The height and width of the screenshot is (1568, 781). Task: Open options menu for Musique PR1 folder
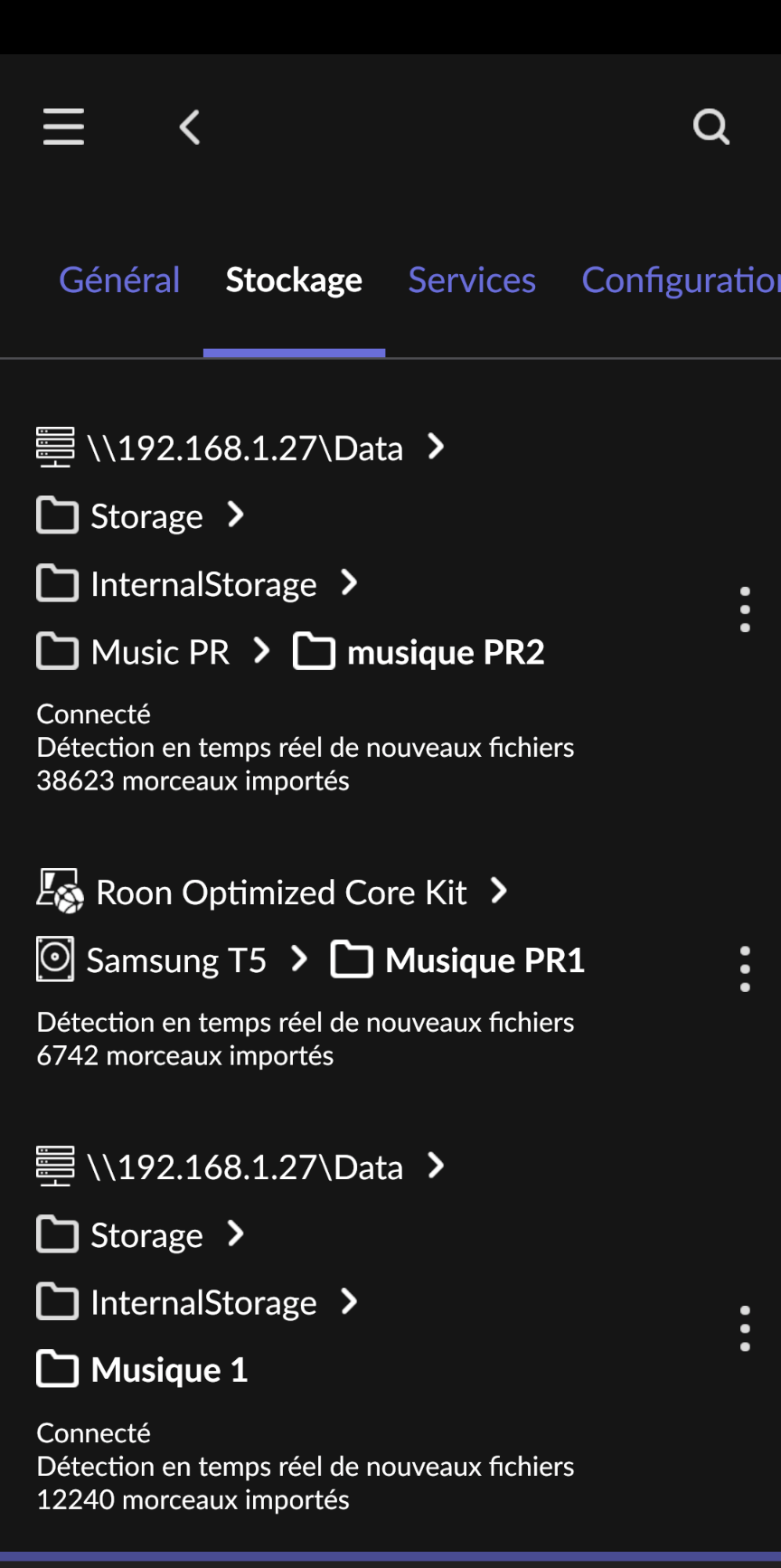[745, 969]
